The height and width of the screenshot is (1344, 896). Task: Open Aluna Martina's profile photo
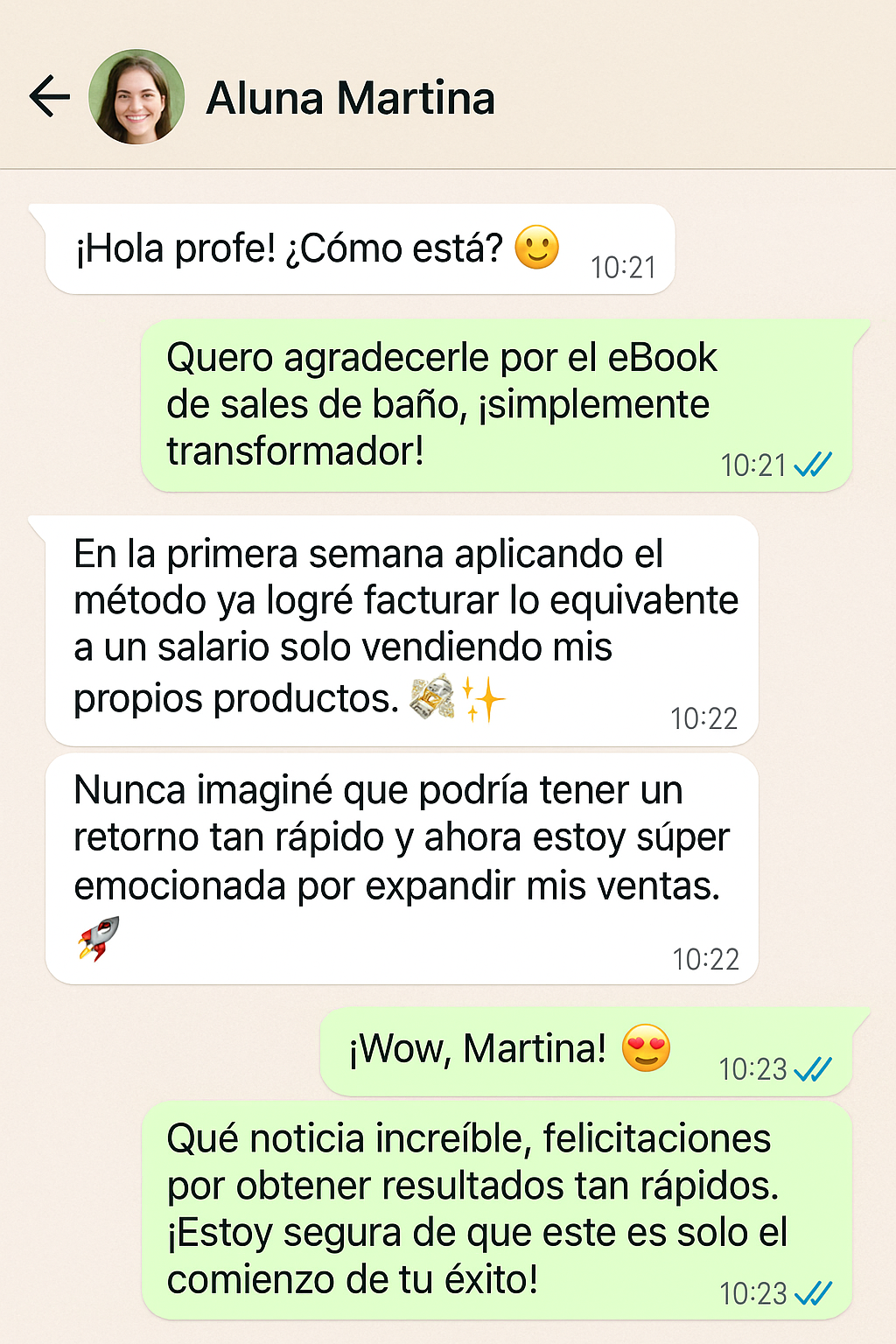pos(136,97)
